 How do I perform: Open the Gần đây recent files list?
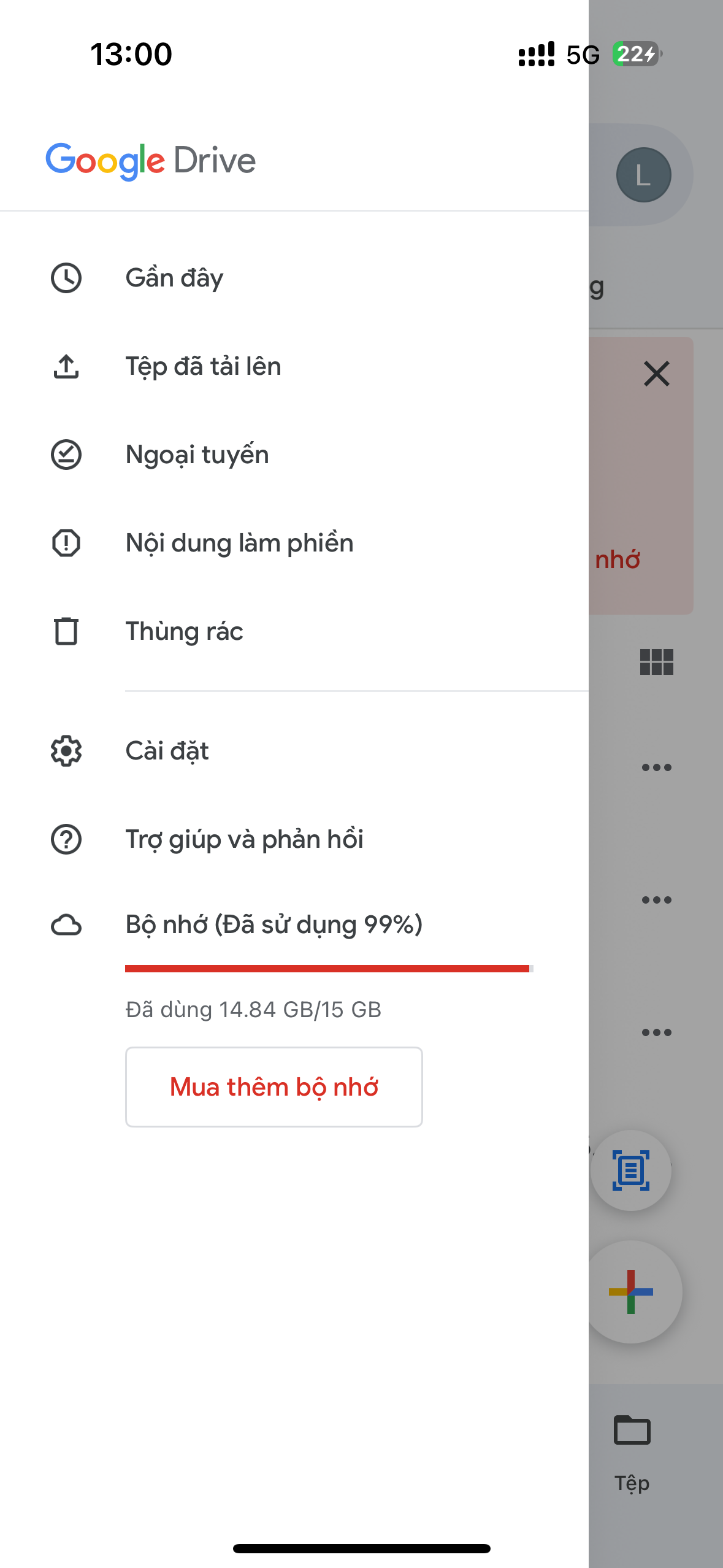294,278
